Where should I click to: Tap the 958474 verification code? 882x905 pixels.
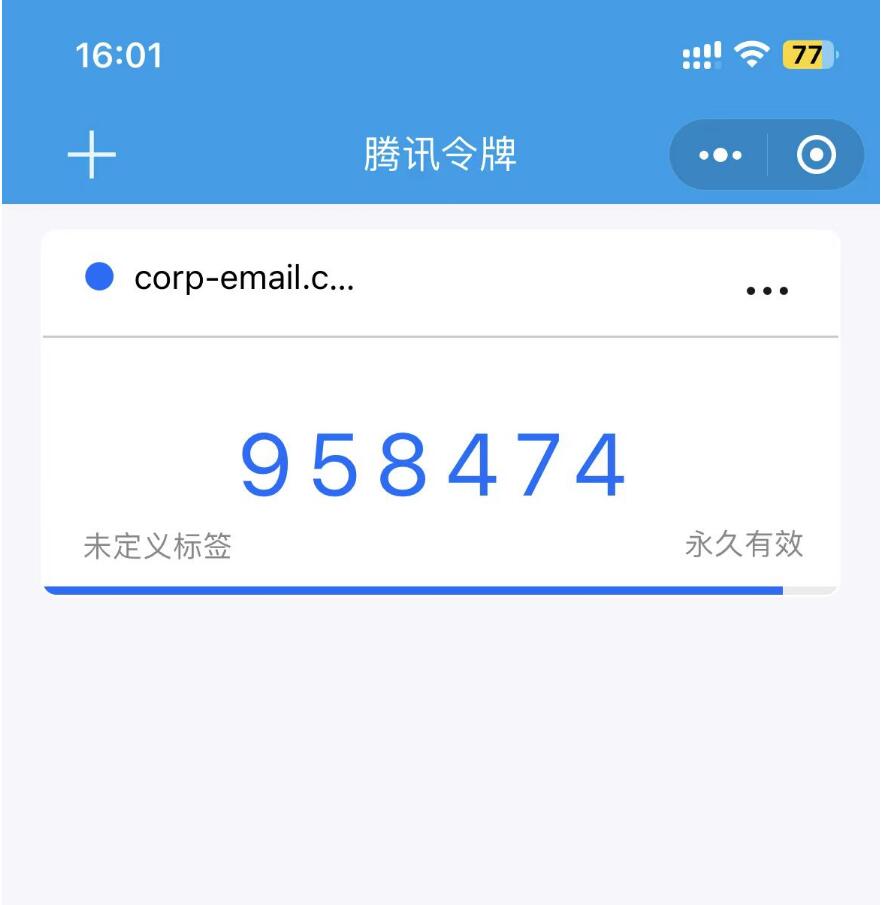(435, 467)
